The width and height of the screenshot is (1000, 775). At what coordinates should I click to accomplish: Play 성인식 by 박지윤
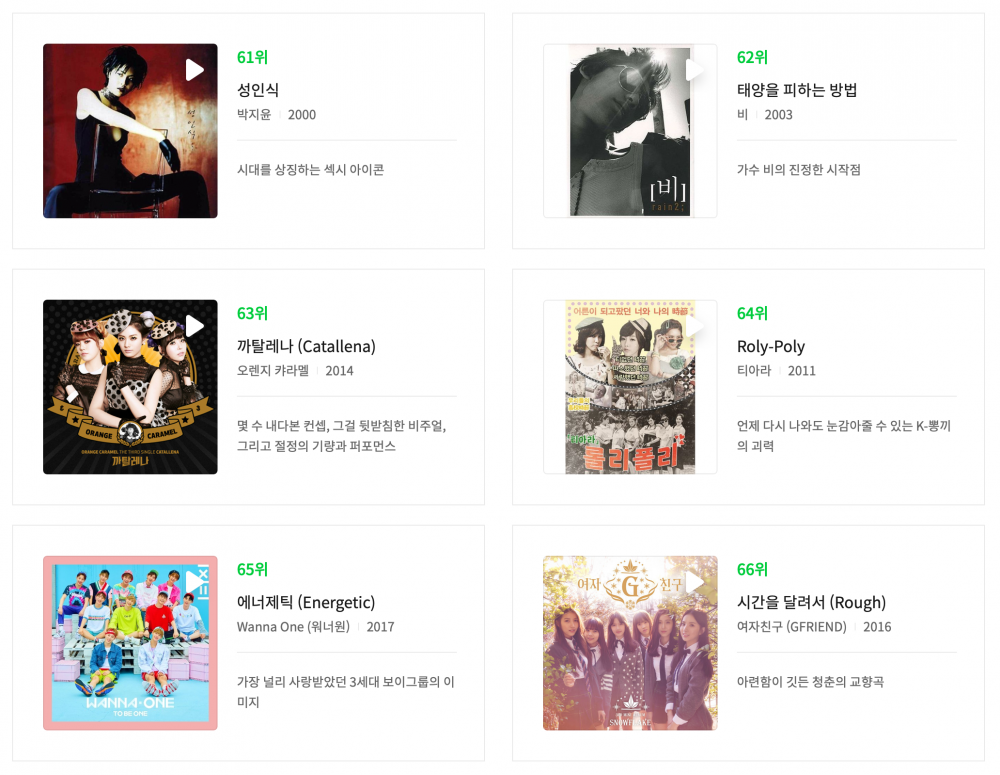click(x=194, y=70)
